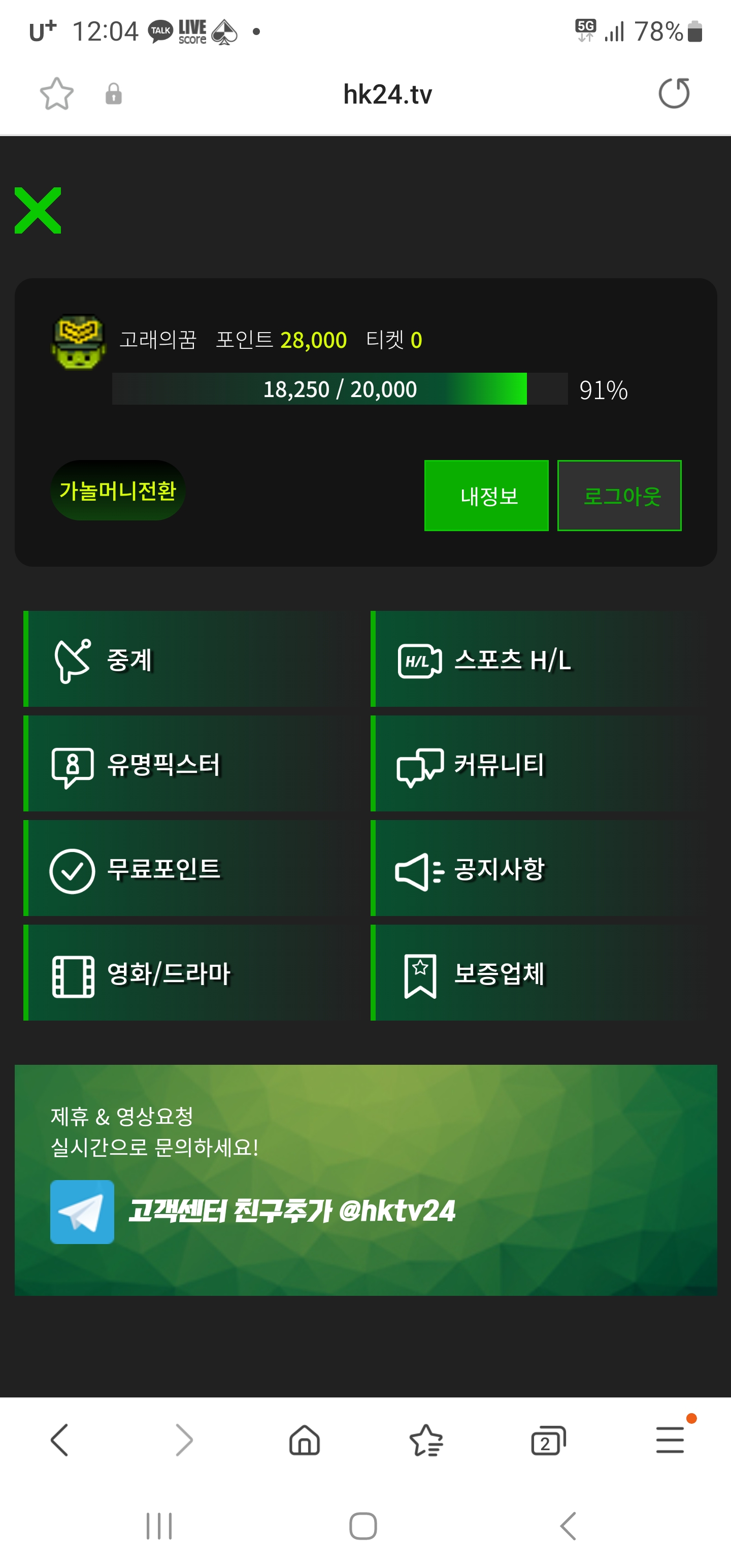The height and width of the screenshot is (1568, 731).
Task: Open the browser home page
Action: (305, 1441)
